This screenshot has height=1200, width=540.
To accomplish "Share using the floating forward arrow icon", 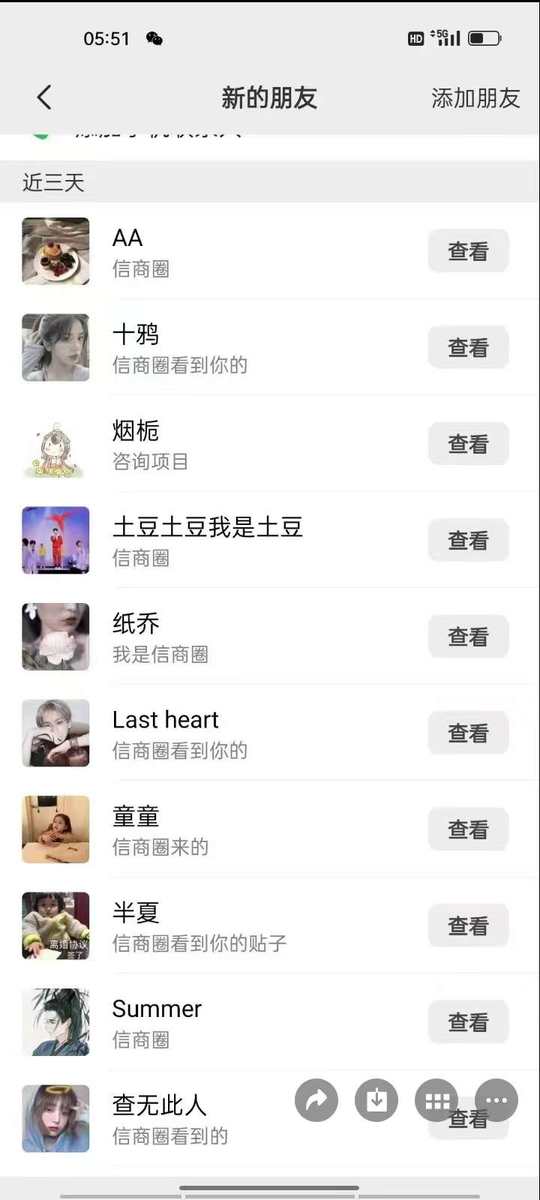I will pos(316,1101).
